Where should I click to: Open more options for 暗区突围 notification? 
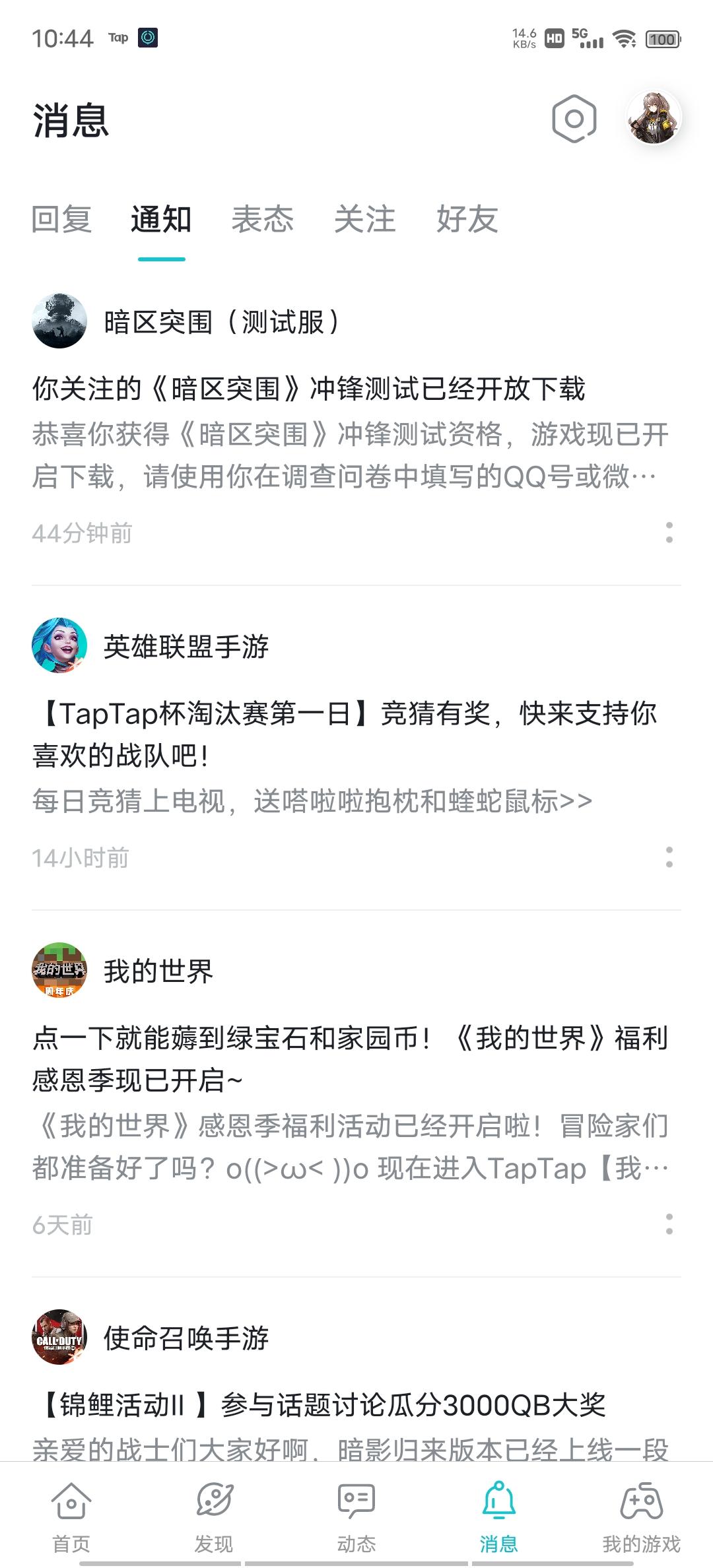[x=669, y=533]
